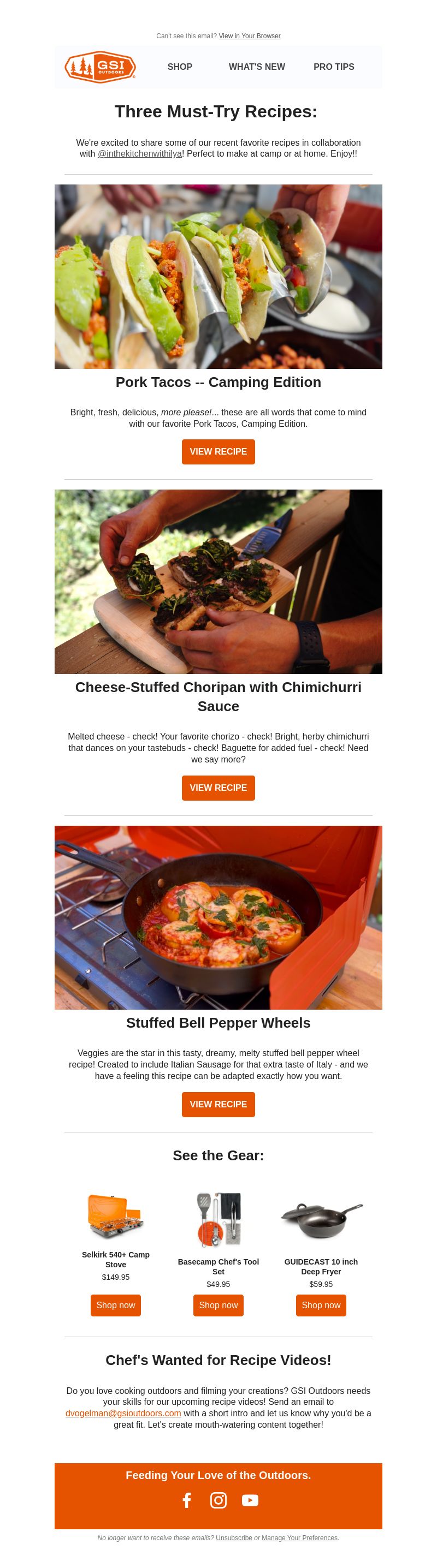Open the YouTube icon

250,1500
